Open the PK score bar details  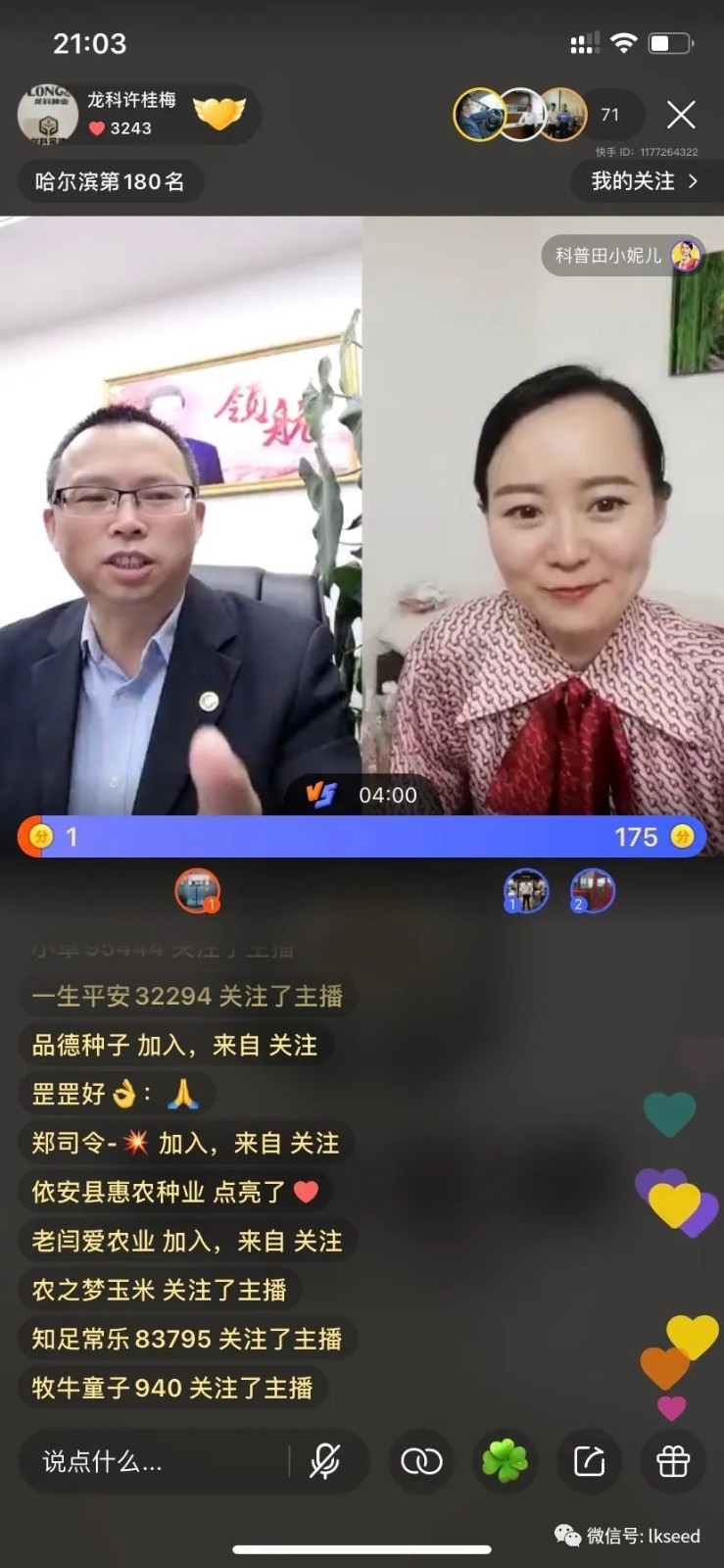(x=362, y=837)
